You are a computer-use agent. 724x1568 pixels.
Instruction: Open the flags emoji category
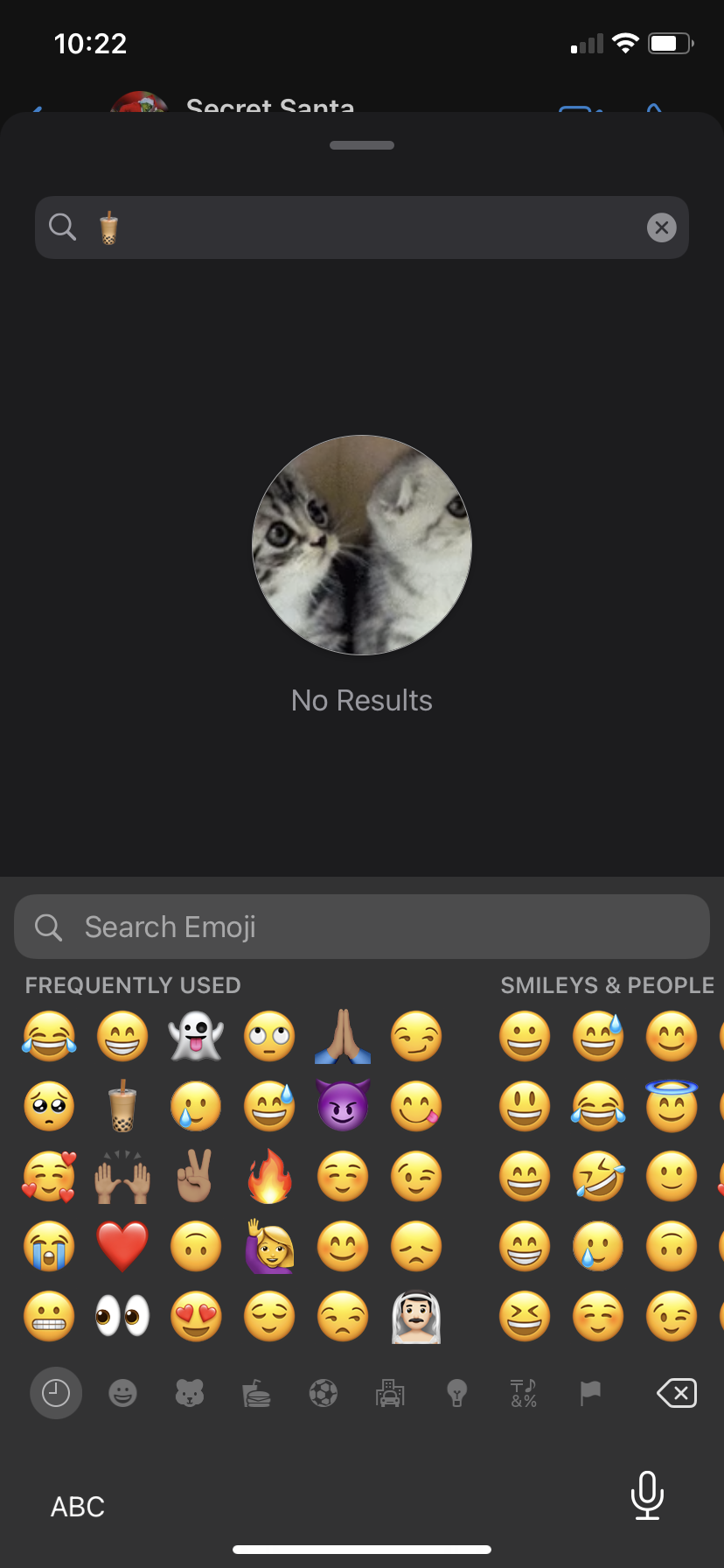pyautogui.click(x=590, y=1393)
